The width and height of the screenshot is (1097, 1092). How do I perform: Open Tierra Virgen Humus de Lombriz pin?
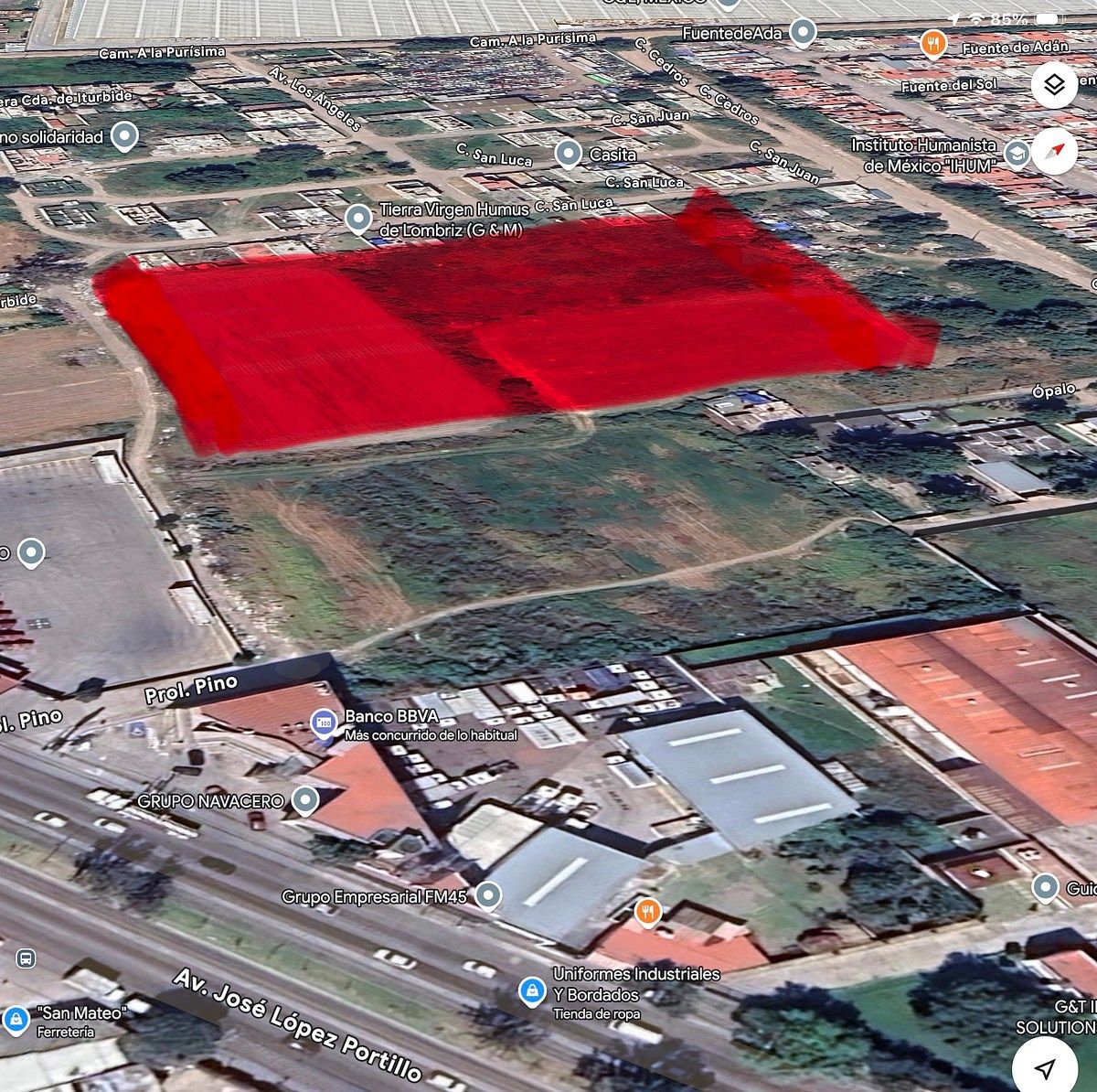tap(358, 218)
